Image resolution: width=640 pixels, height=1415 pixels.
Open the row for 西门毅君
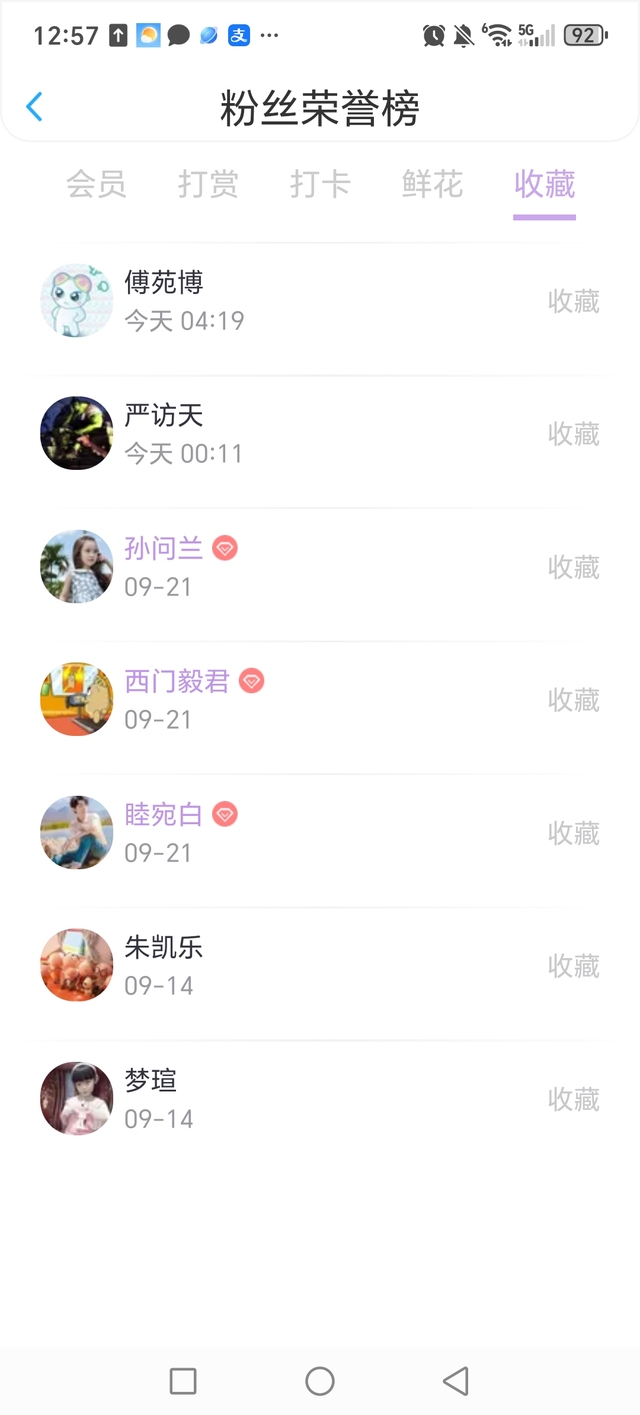[x=300, y=700]
